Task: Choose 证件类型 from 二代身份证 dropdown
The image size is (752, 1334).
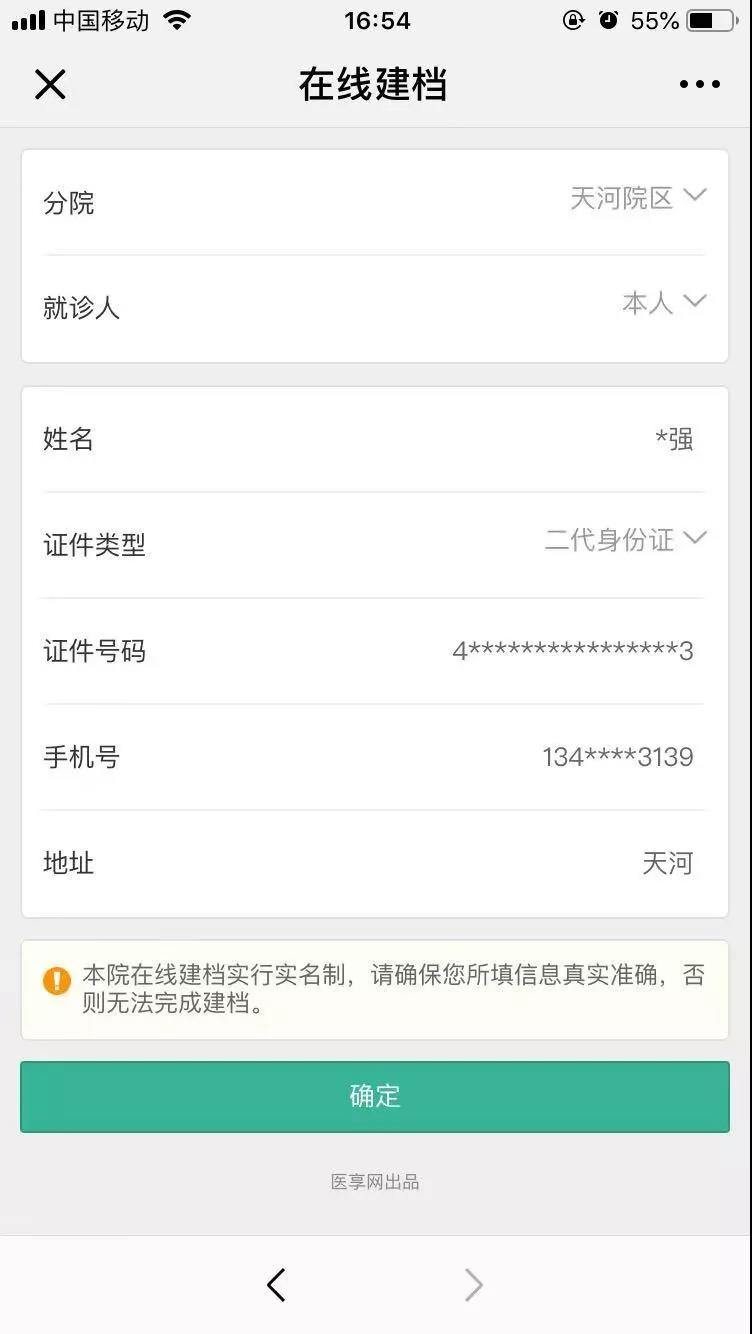Action: [x=625, y=541]
